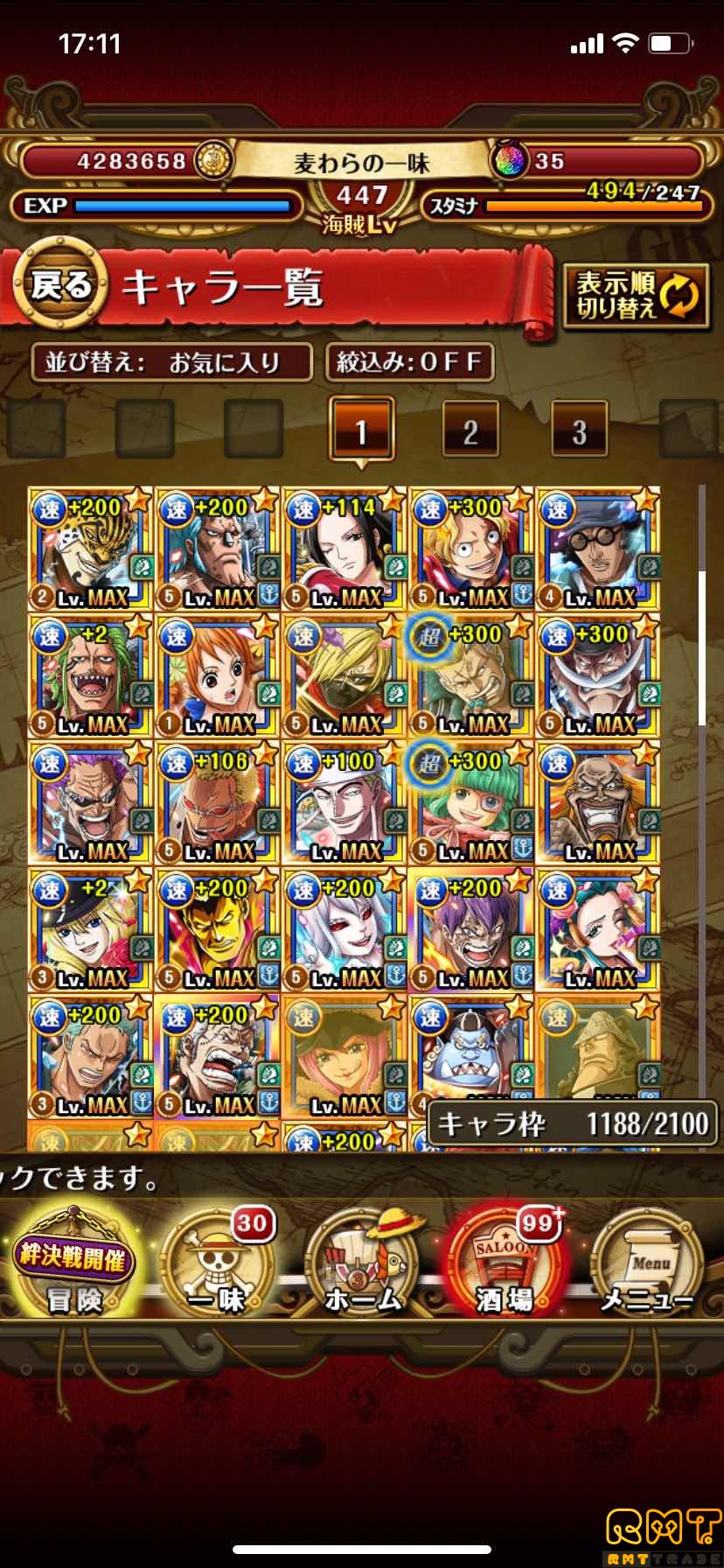Open the +114 black-haired woman character card

coord(344,549)
